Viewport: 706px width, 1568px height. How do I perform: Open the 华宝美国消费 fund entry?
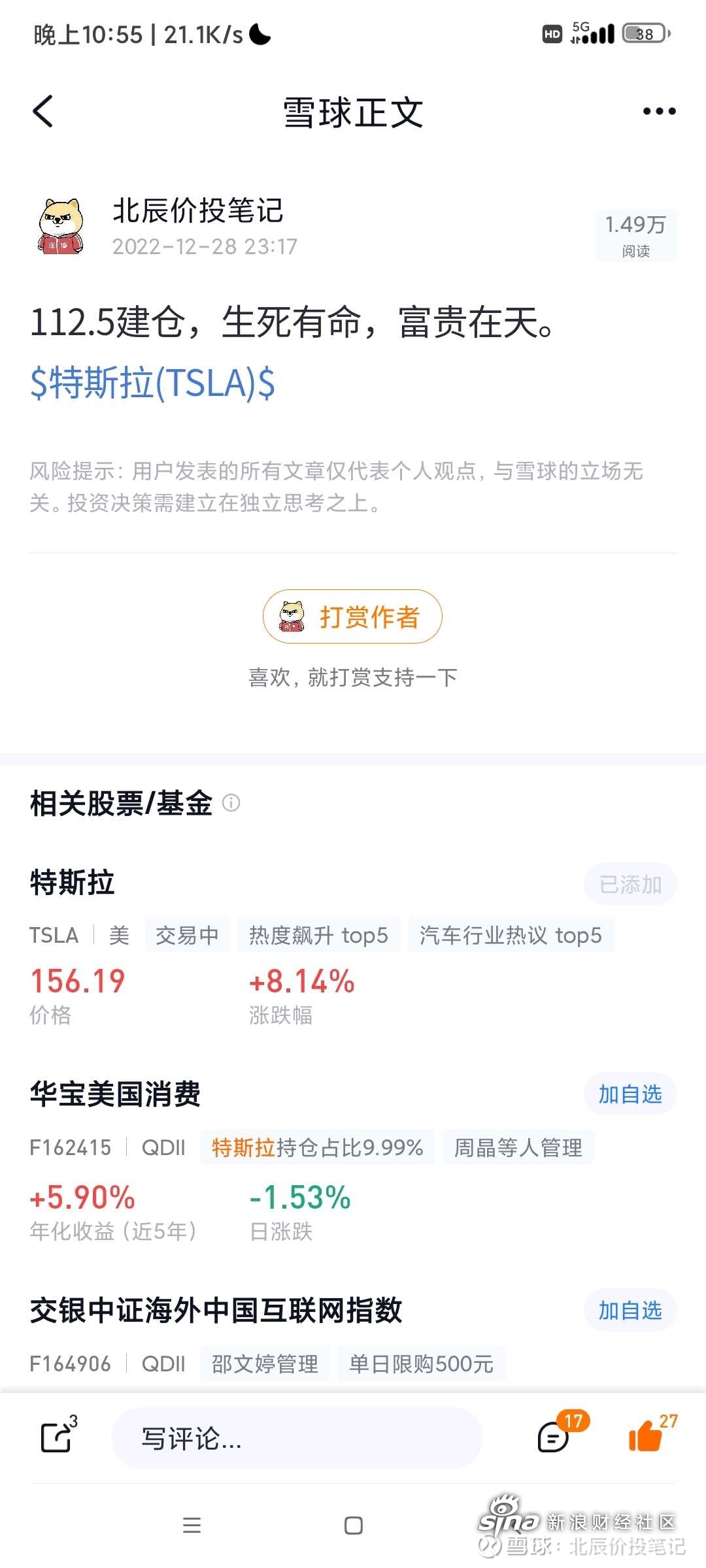pyautogui.click(x=115, y=1094)
